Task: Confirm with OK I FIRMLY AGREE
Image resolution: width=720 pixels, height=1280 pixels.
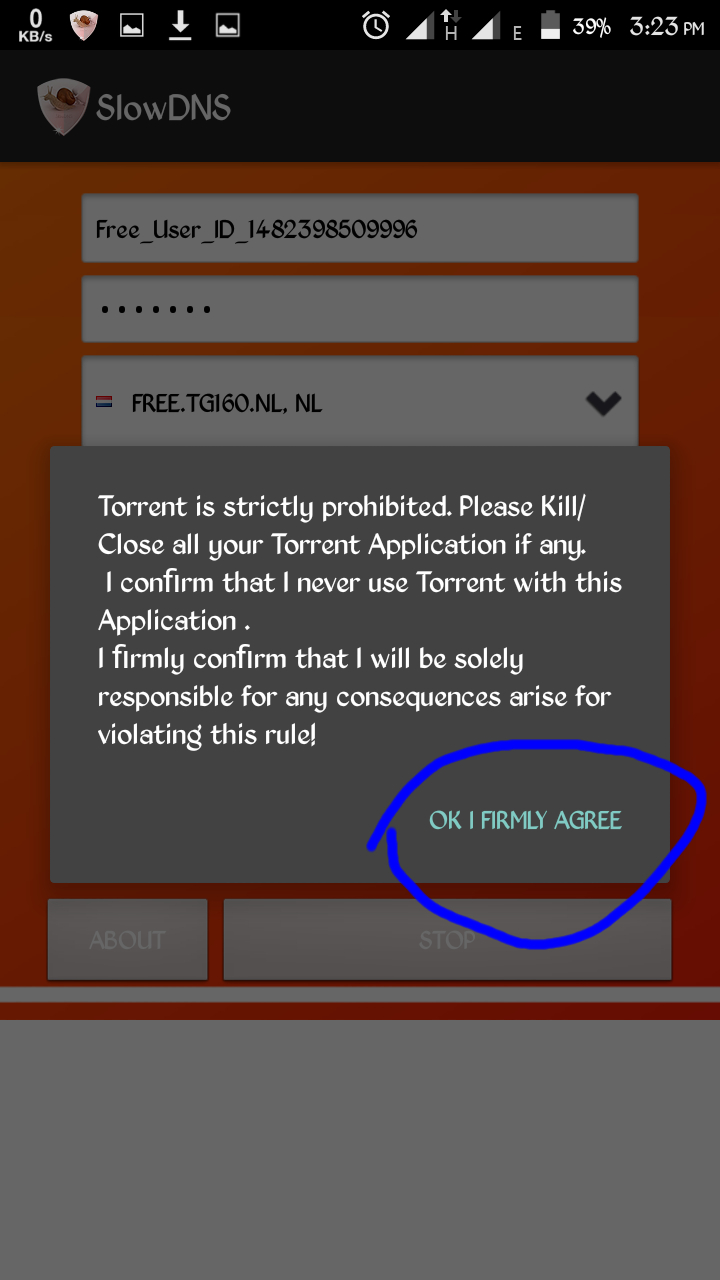Action: coord(525,820)
